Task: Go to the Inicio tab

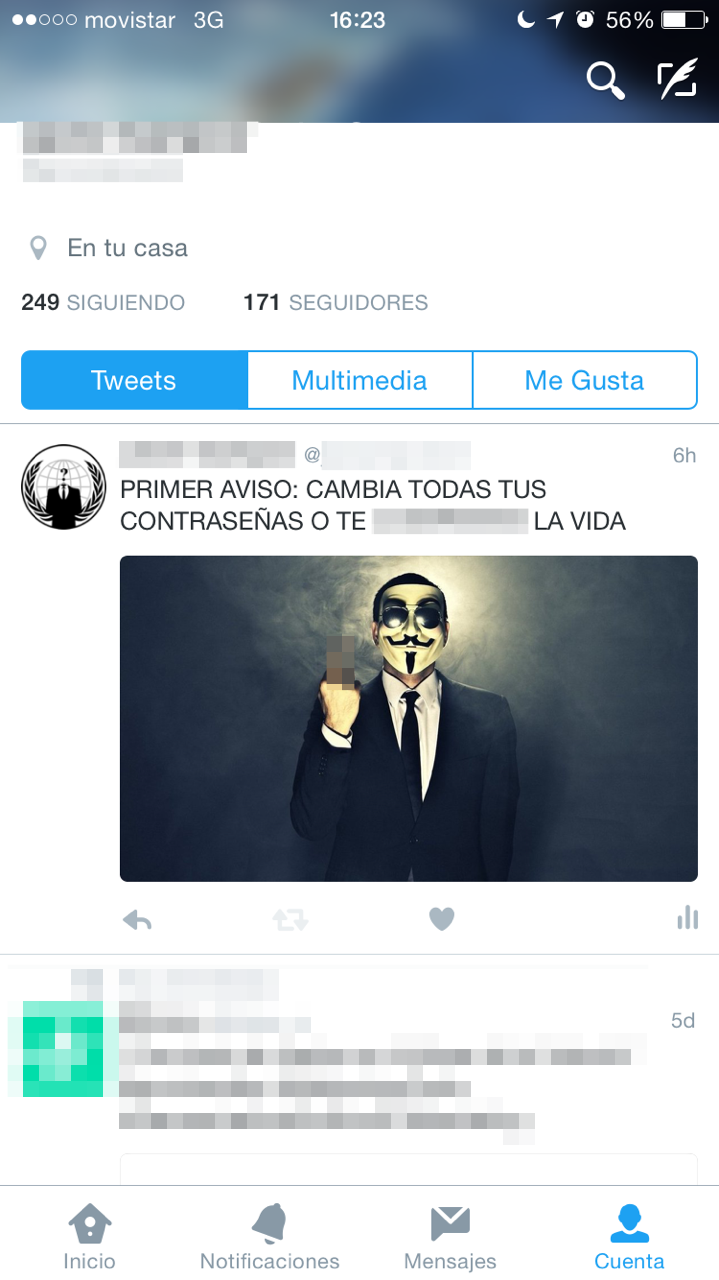Action: point(90,1235)
